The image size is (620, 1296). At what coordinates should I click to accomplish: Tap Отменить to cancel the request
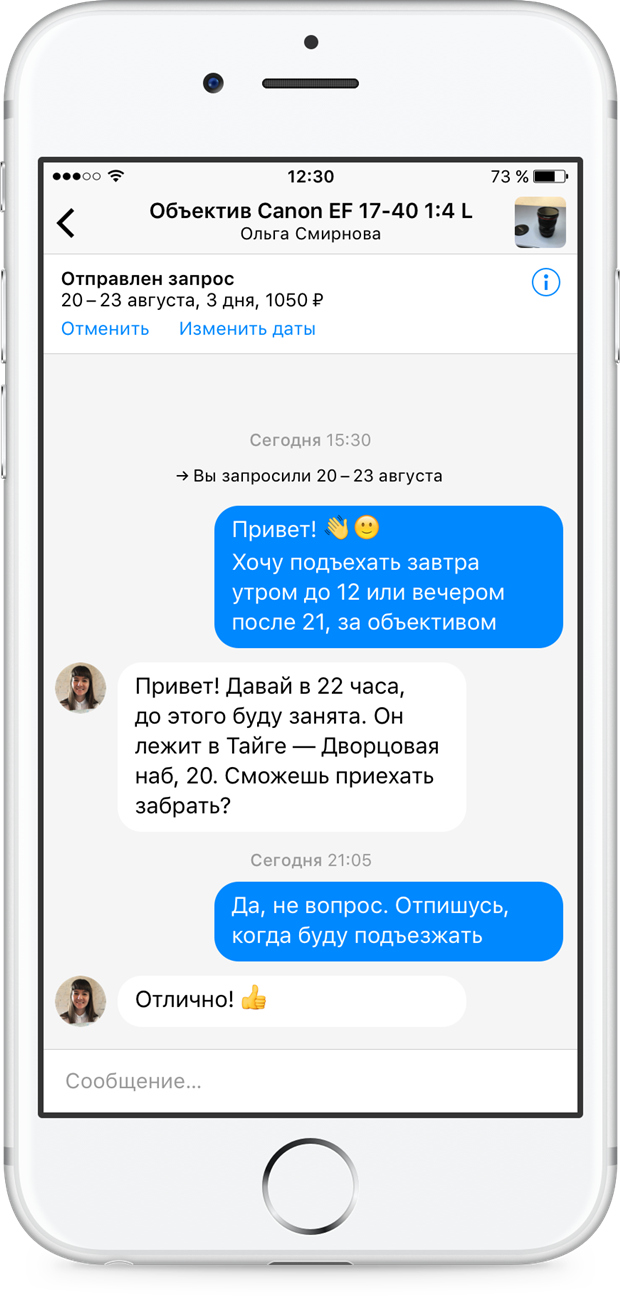pyautogui.click(x=105, y=329)
